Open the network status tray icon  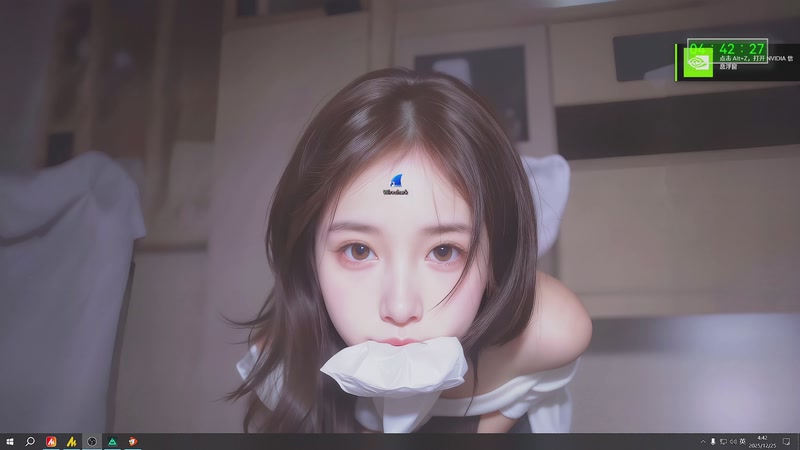pos(723,441)
